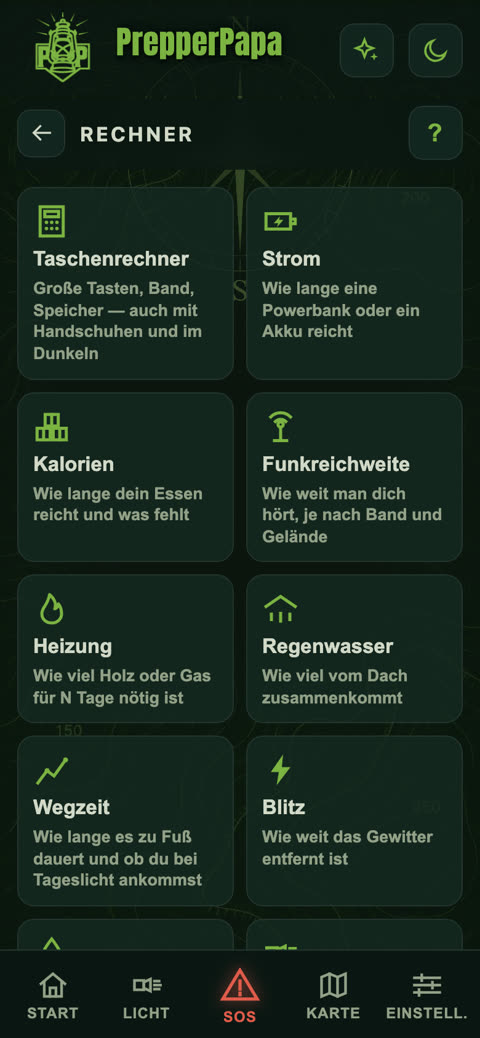Open the Taschenrechner card
The image size is (480, 1038).
[125, 283]
